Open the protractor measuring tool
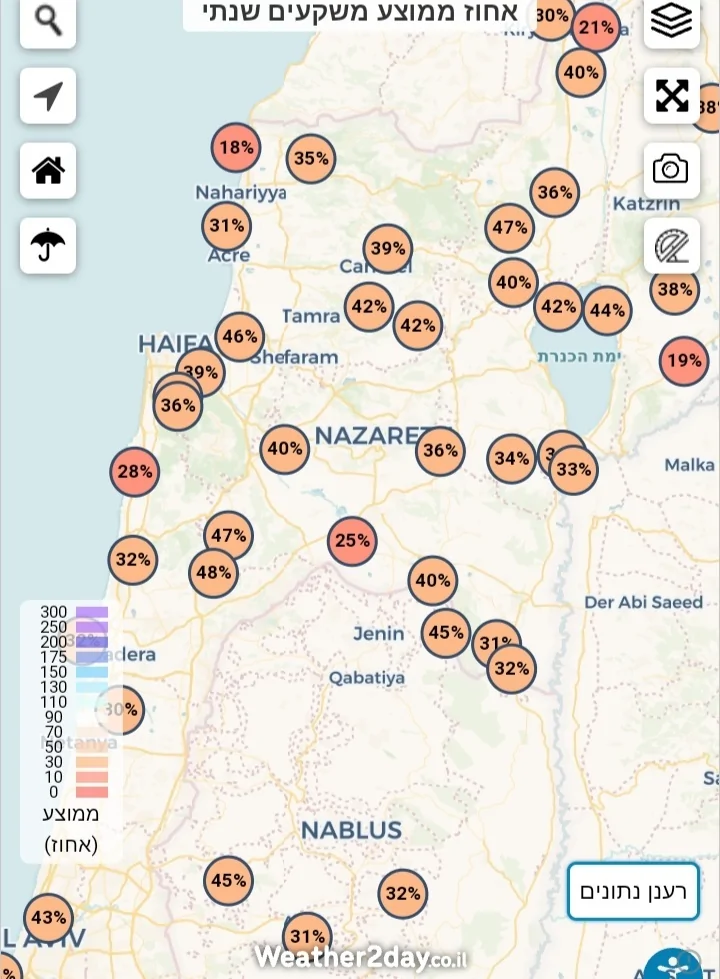 (671, 245)
